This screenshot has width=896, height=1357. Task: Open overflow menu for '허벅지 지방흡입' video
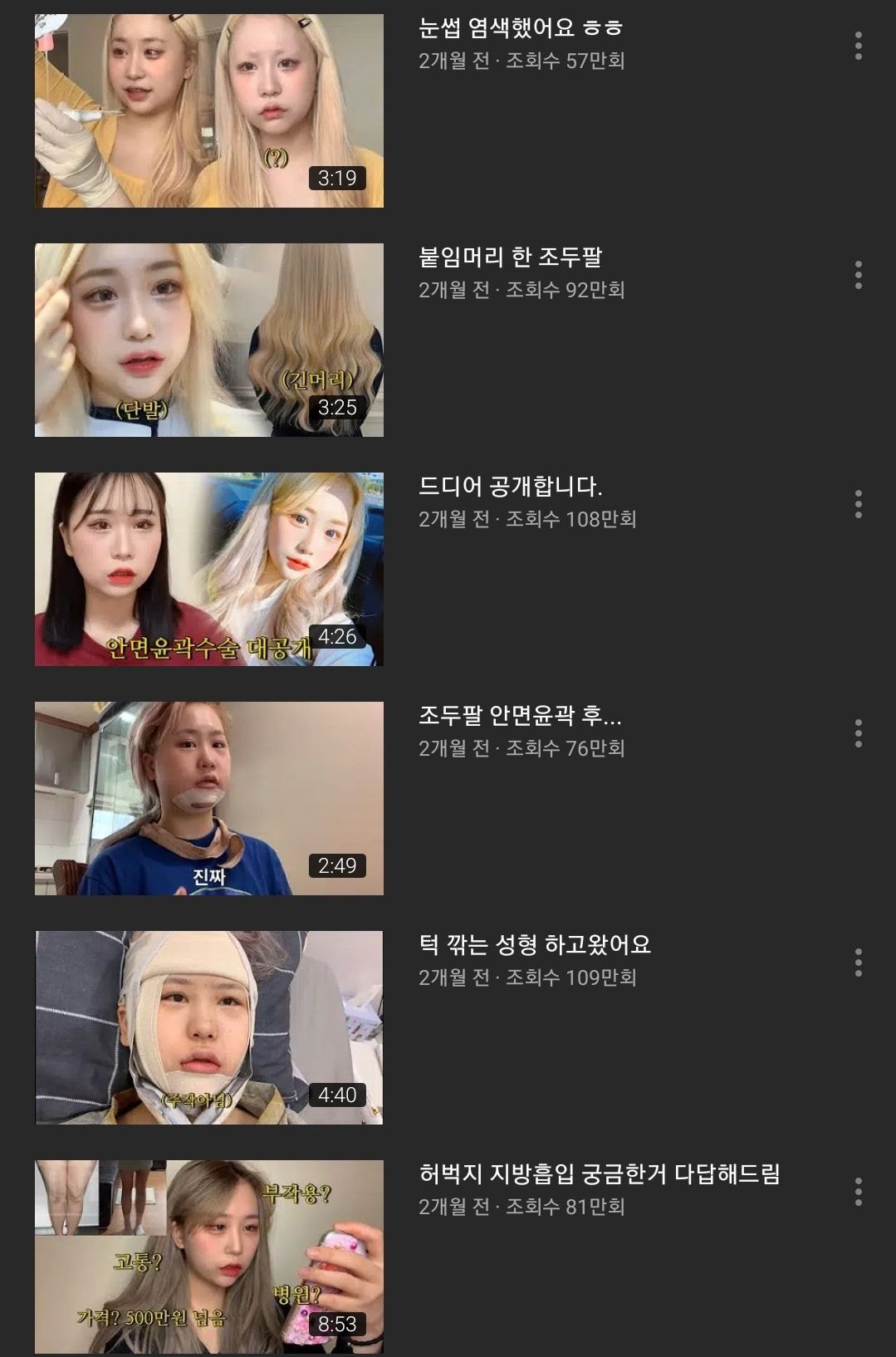pos(858,1192)
